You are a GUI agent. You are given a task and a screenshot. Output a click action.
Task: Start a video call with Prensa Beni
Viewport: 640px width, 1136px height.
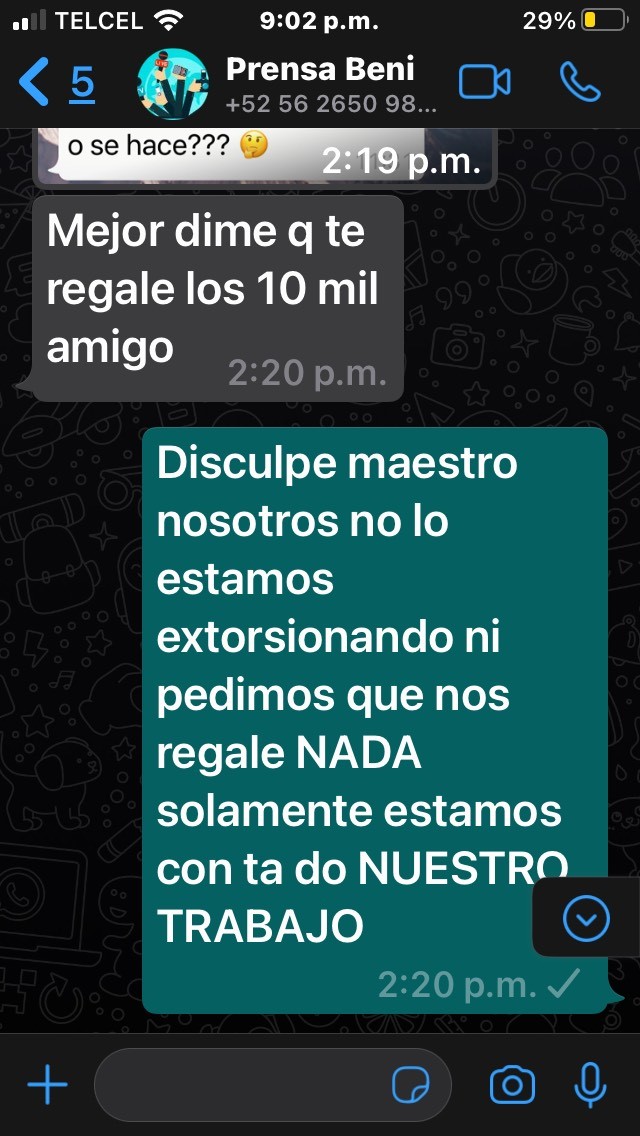tap(485, 83)
